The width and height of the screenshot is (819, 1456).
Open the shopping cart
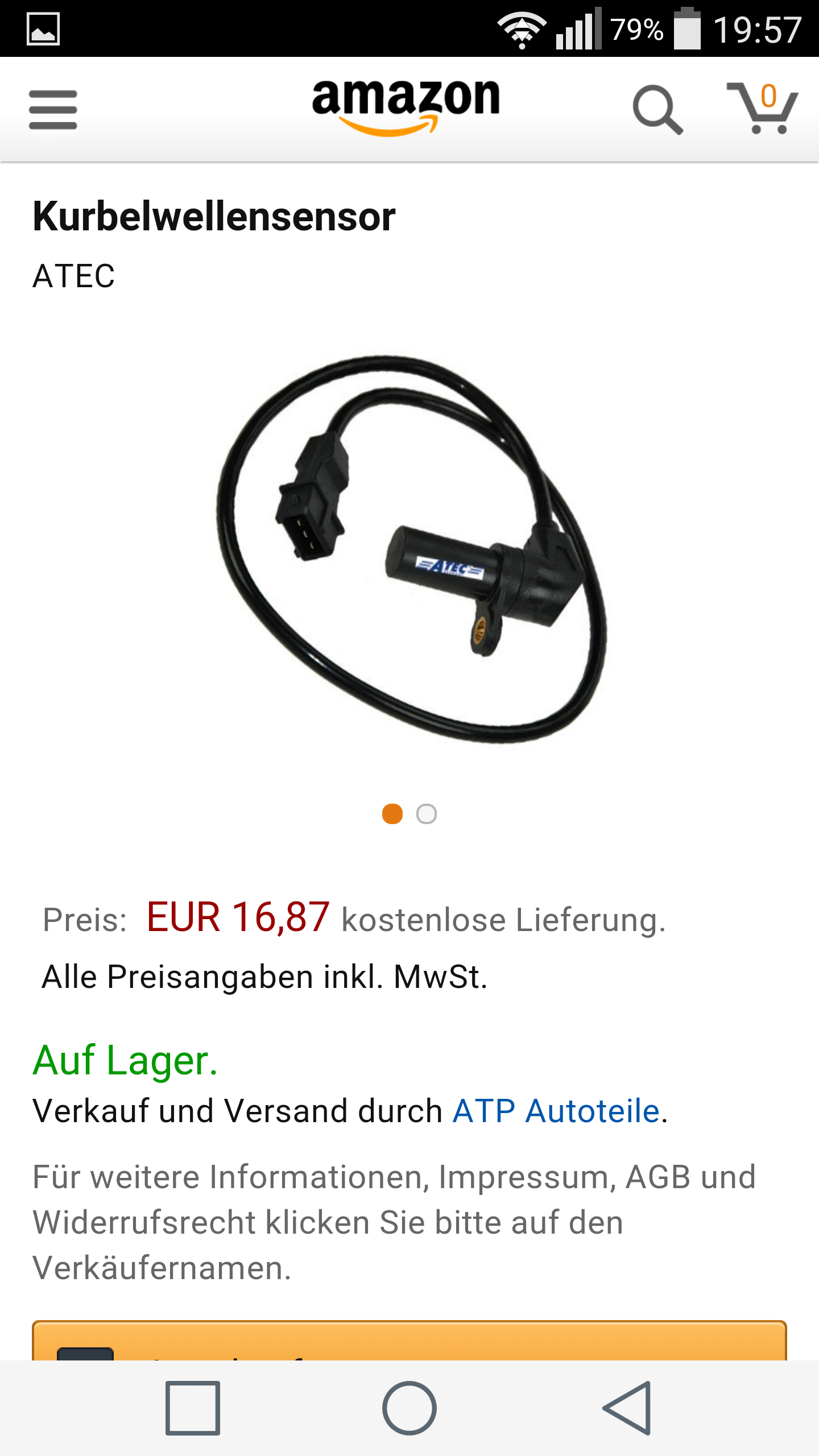pos(763,108)
